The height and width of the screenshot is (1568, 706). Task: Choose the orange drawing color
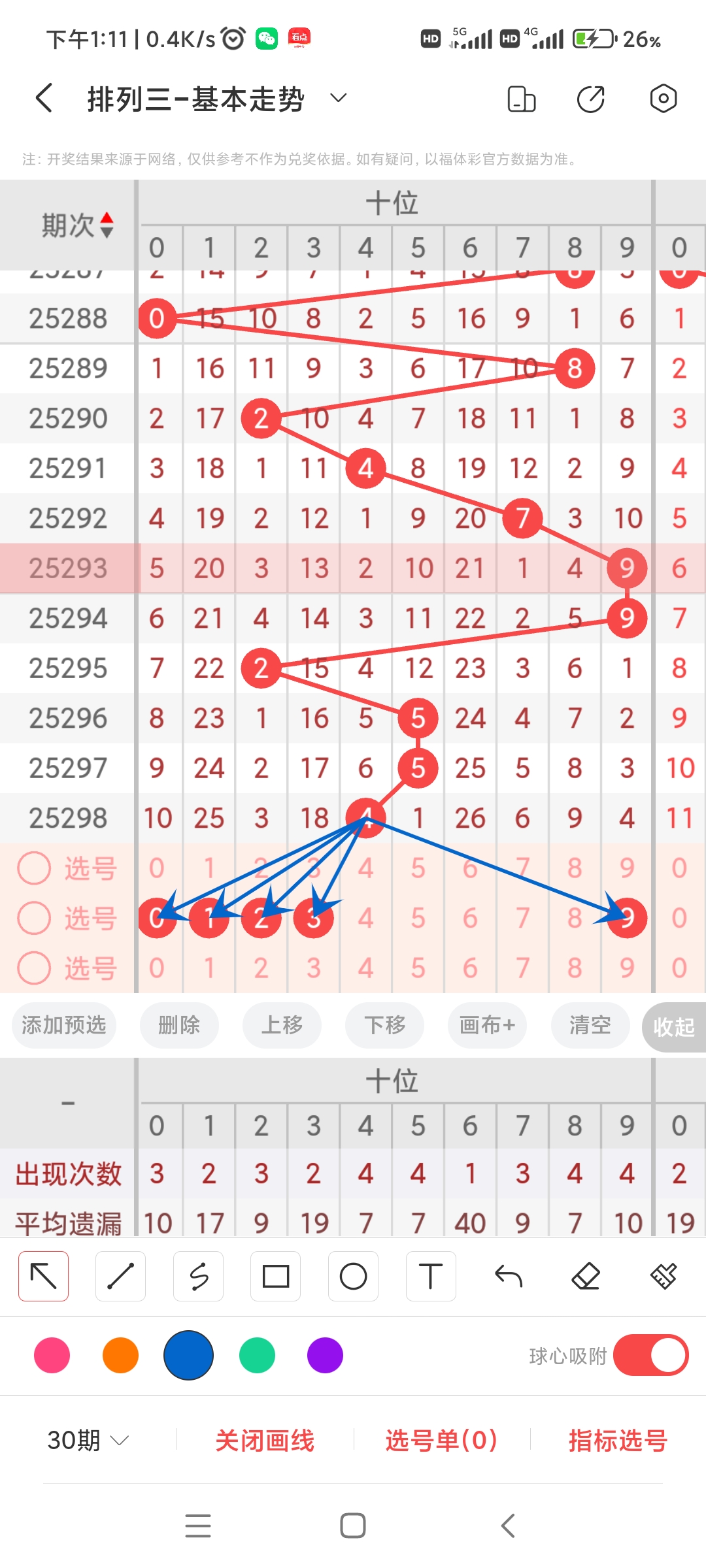tap(120, 1356)
